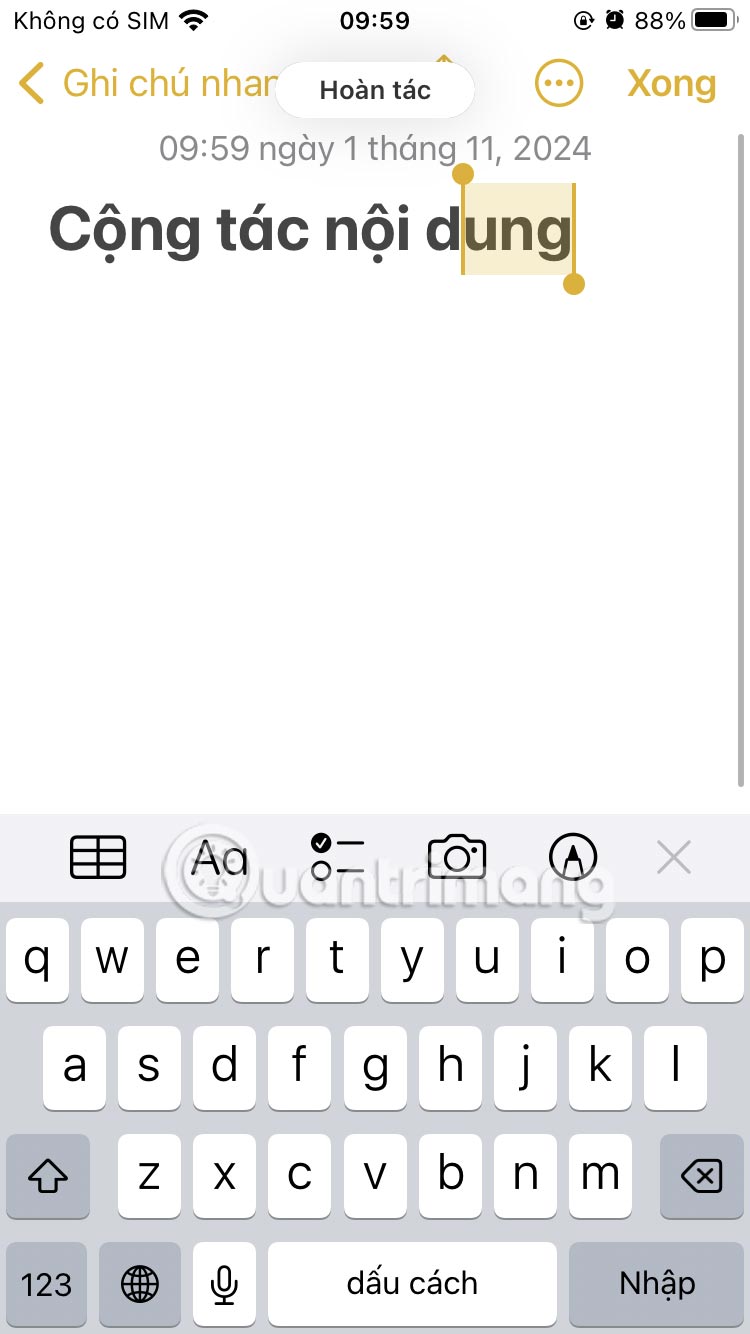This screenshot has height=1334, width=750.
Task: Open the three-dot more options menu
Action: [x=558, y=84]
